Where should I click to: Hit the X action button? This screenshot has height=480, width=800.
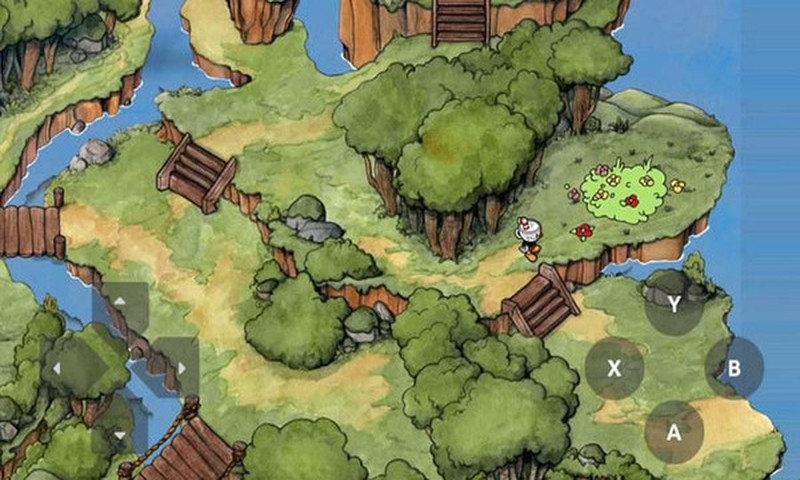click(614, 368)
